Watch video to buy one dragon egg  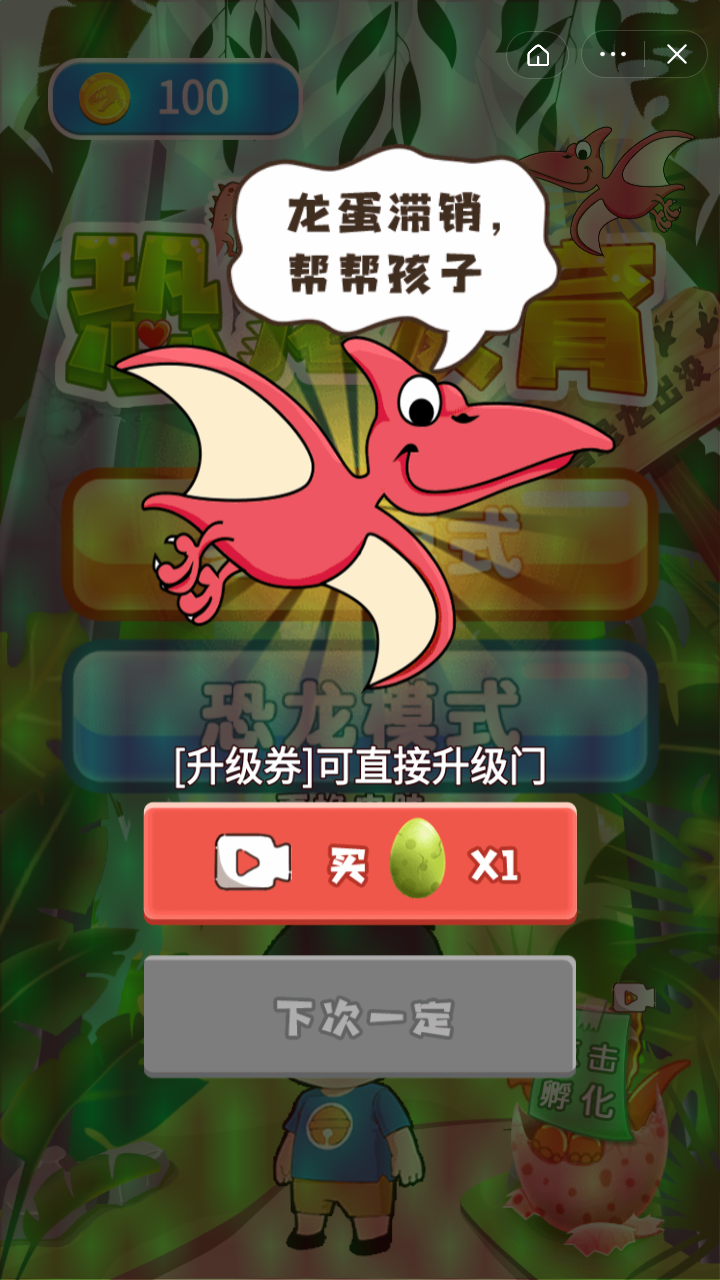(x=360, y=862)
